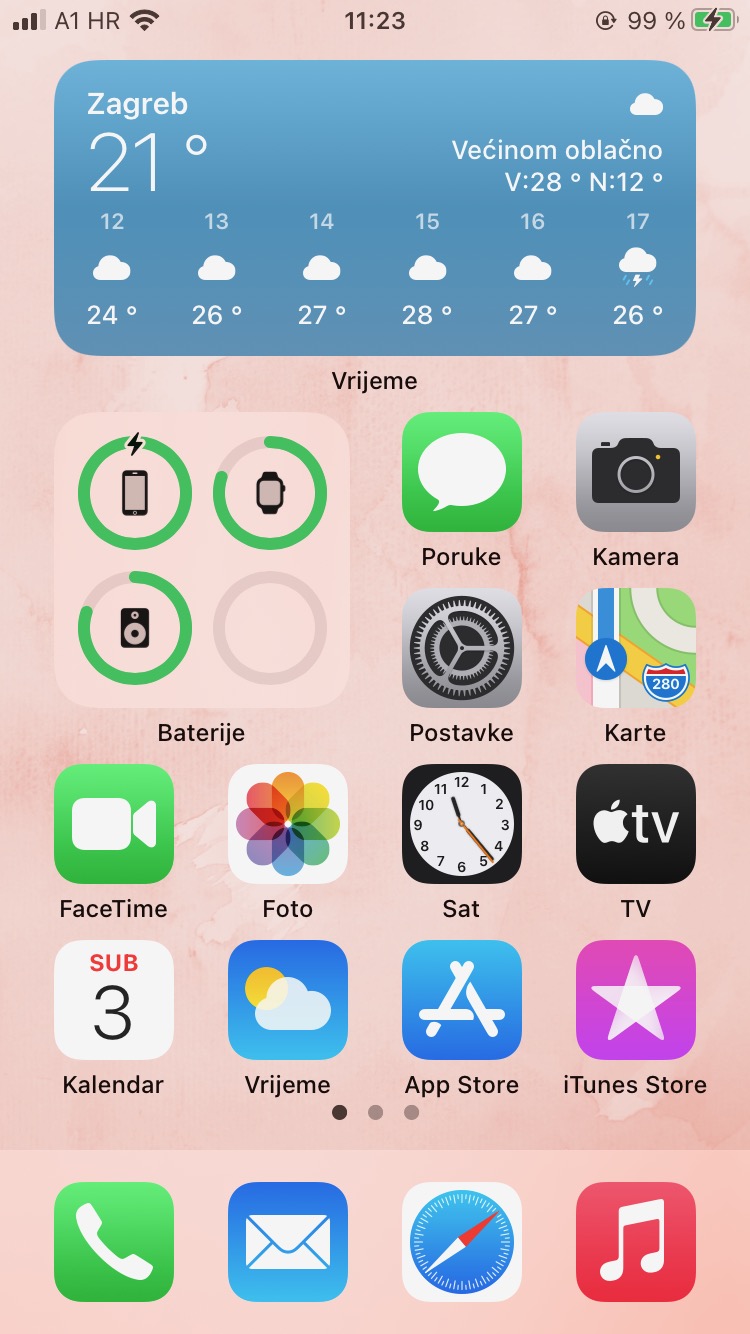
Task: Launch the Safari browser
Action: coord(461,1242)
